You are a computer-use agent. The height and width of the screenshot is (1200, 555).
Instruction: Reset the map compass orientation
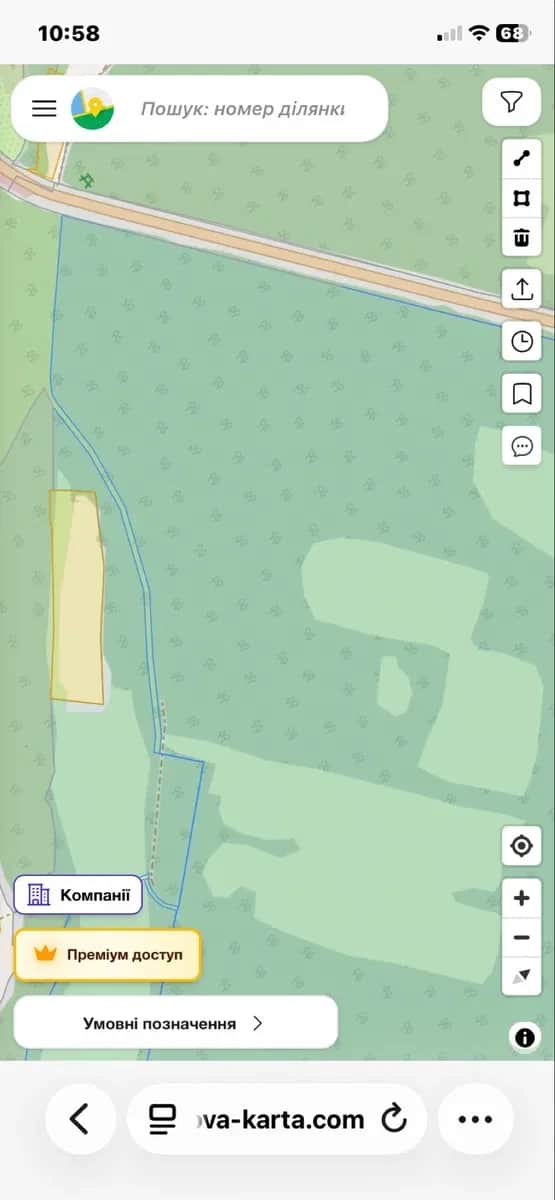click(x=521, y=976)
